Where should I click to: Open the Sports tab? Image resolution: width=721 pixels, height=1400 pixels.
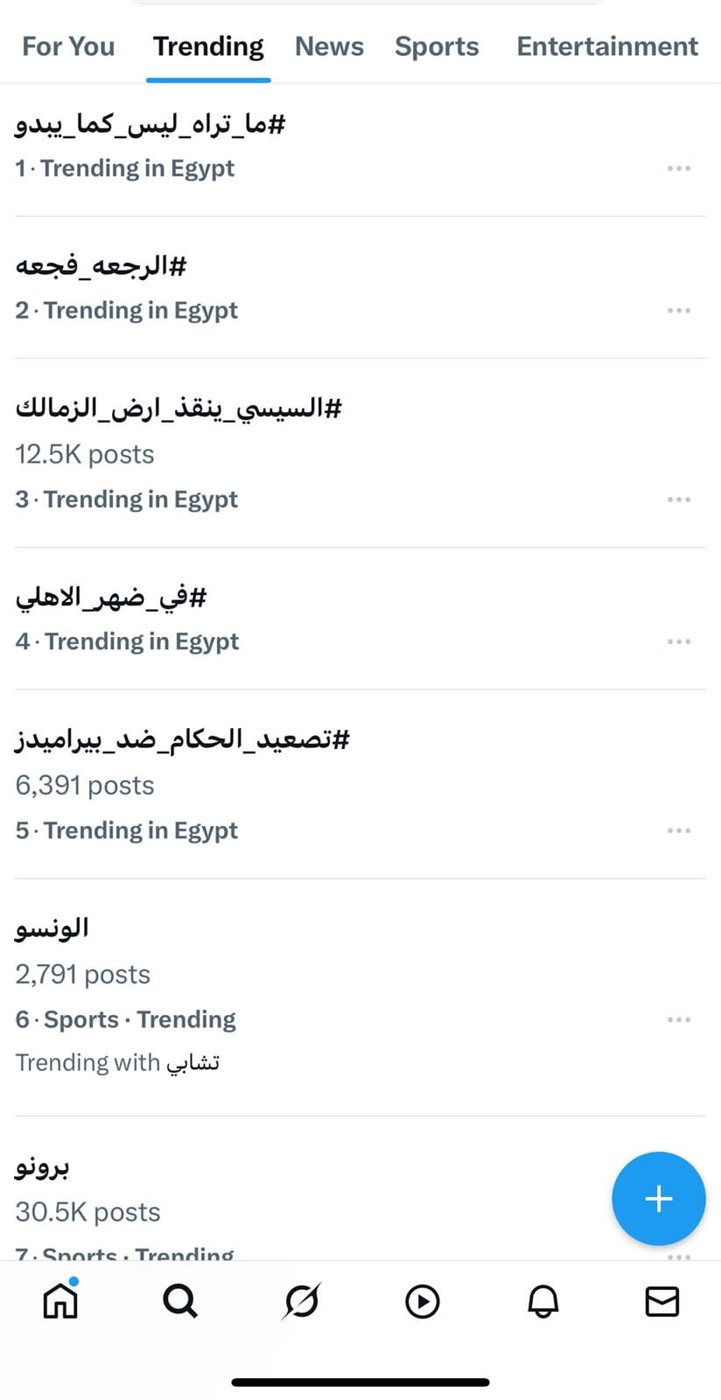click(436, 47)
